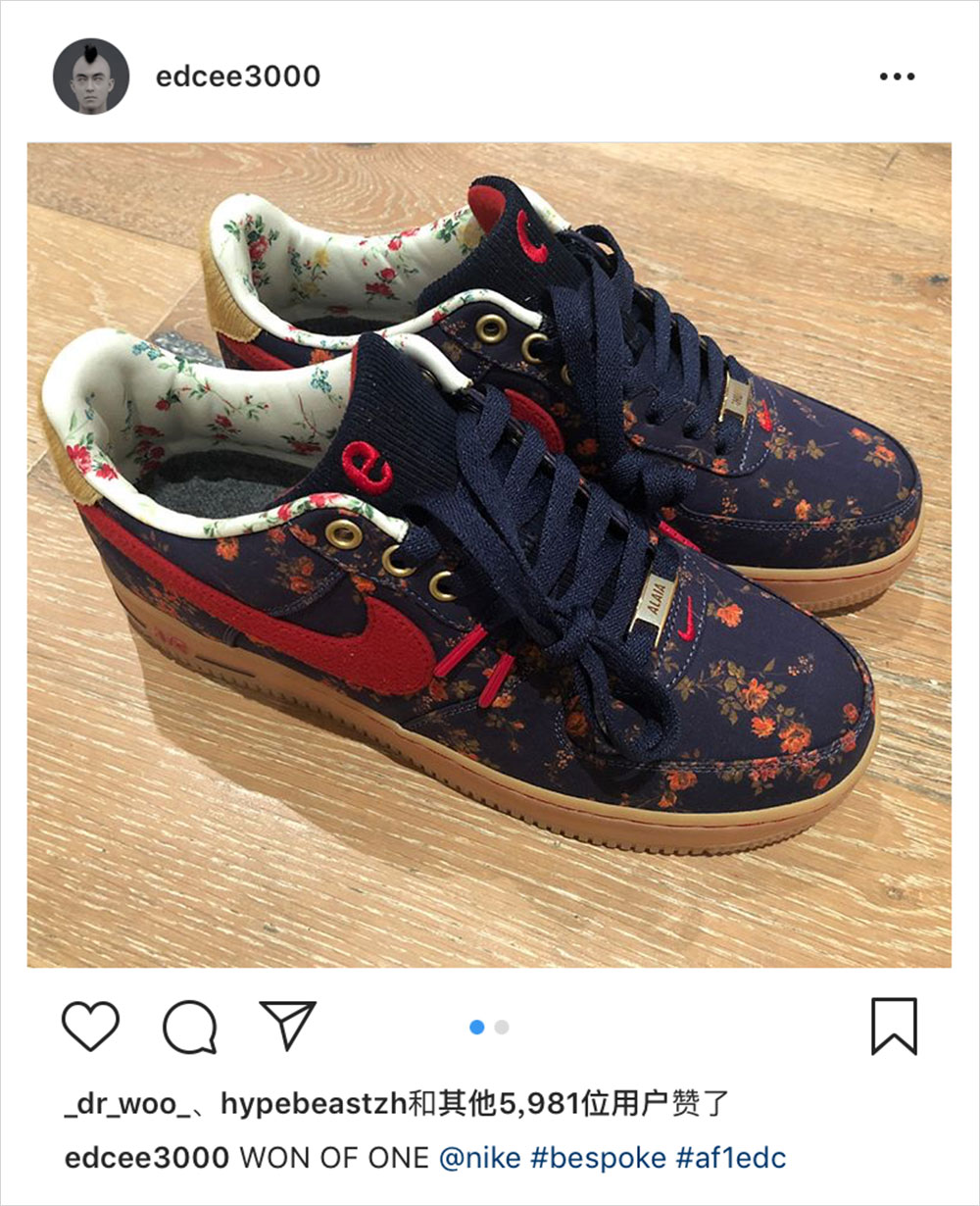
Task: Like this post with the heart icon
Action: (90, 1026)
